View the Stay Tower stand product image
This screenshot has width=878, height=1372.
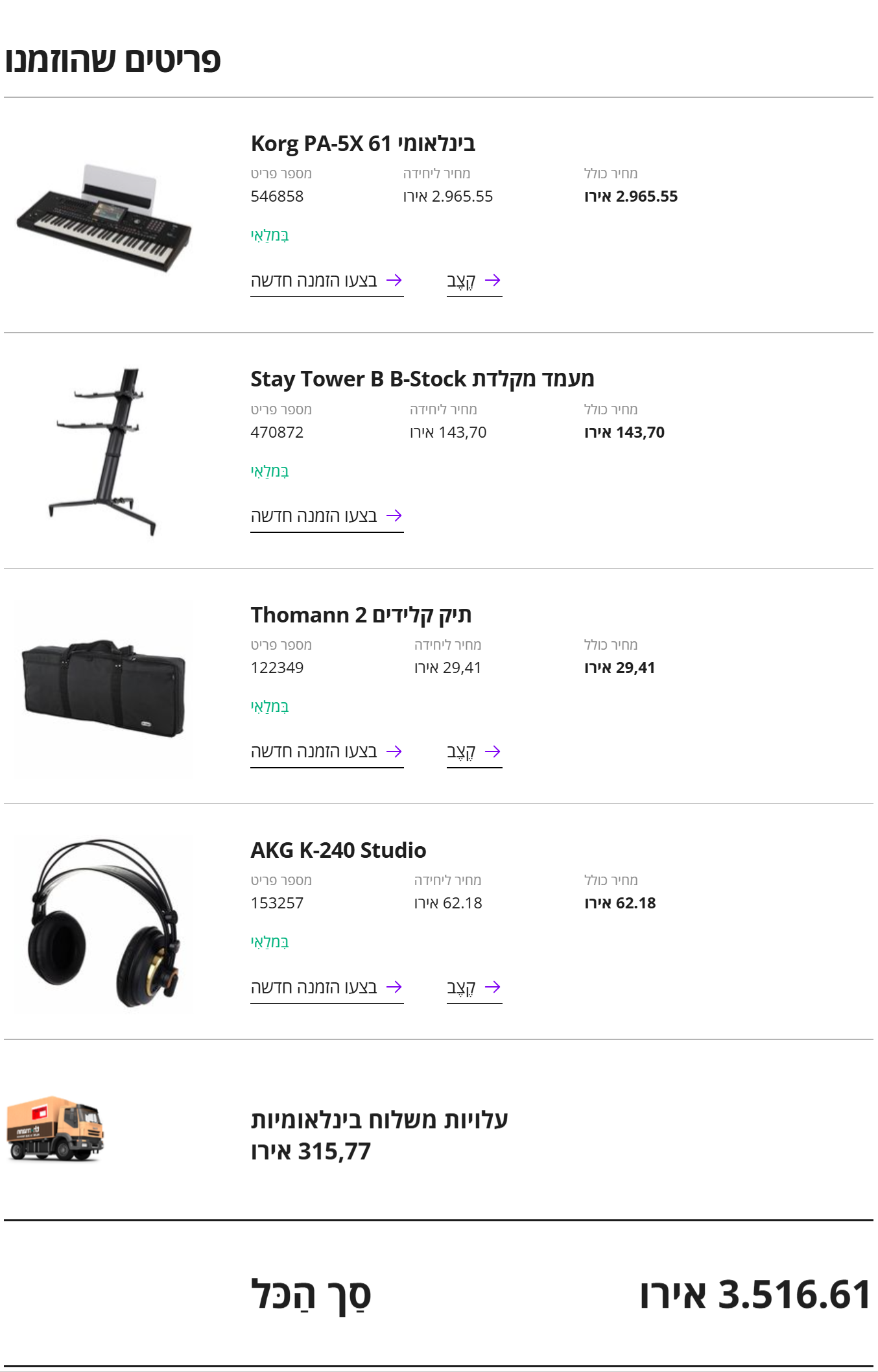(104, 452)
